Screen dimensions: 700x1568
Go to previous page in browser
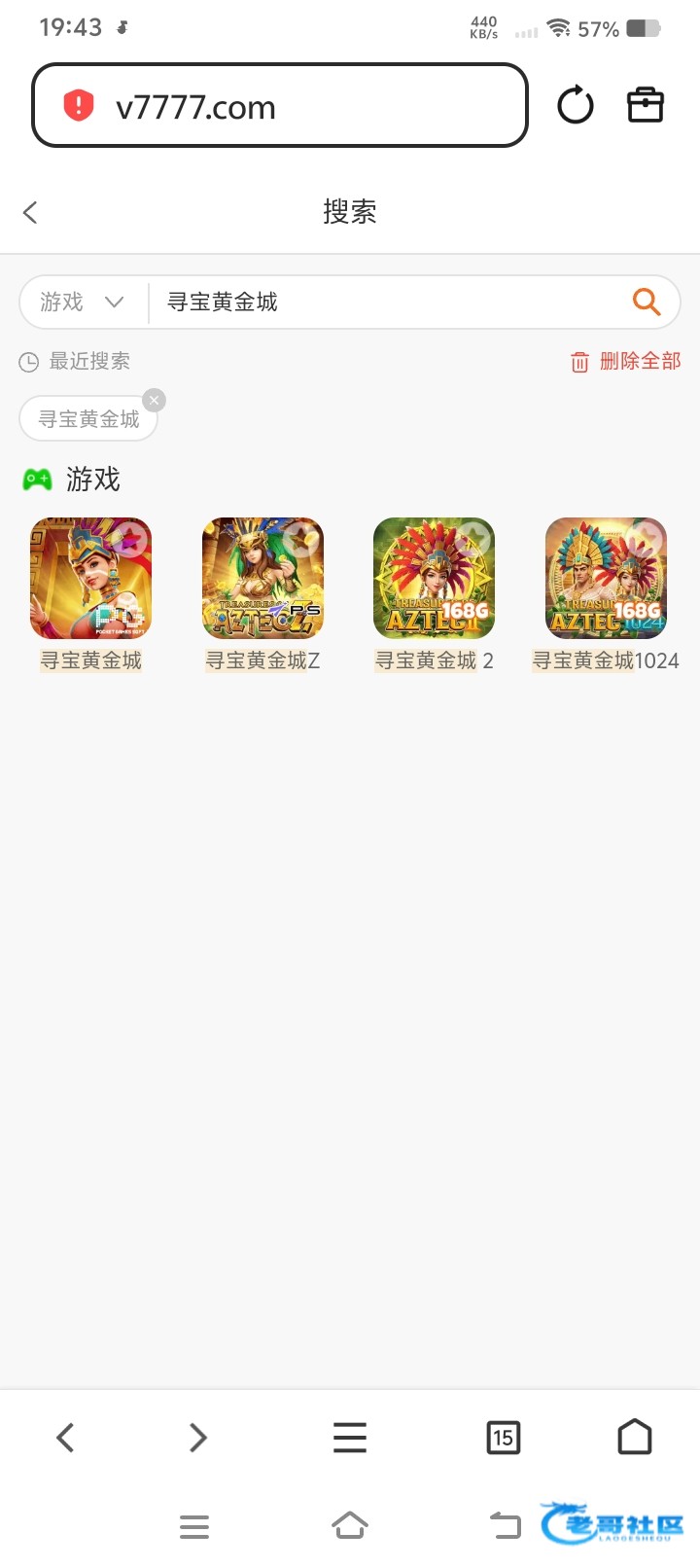pyautogui.click(x=65, y=1437)
